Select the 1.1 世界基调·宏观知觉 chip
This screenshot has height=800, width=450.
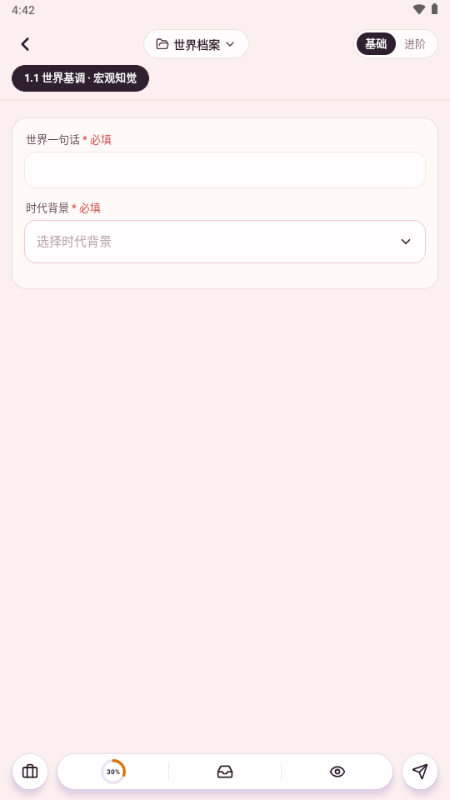[81, 79]
